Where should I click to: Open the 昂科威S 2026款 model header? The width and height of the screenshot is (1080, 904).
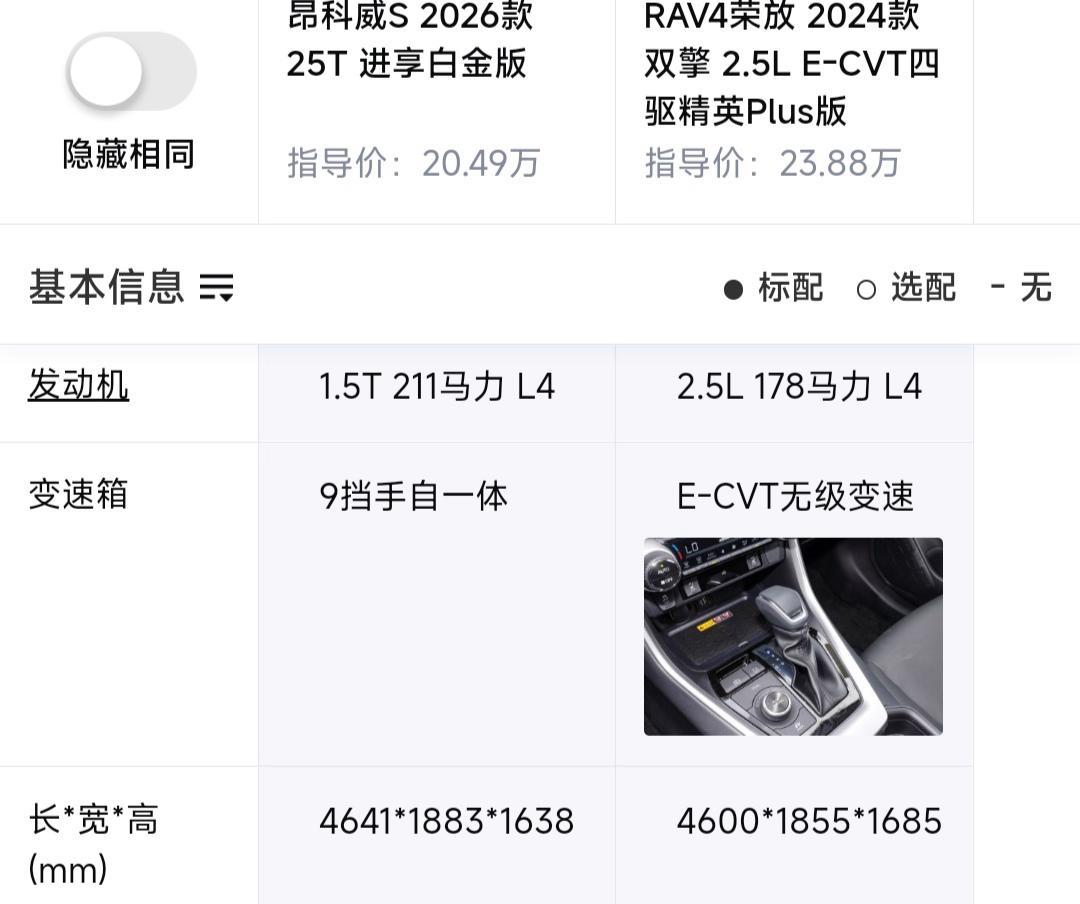pyautogui.click(x=410, y=40)
